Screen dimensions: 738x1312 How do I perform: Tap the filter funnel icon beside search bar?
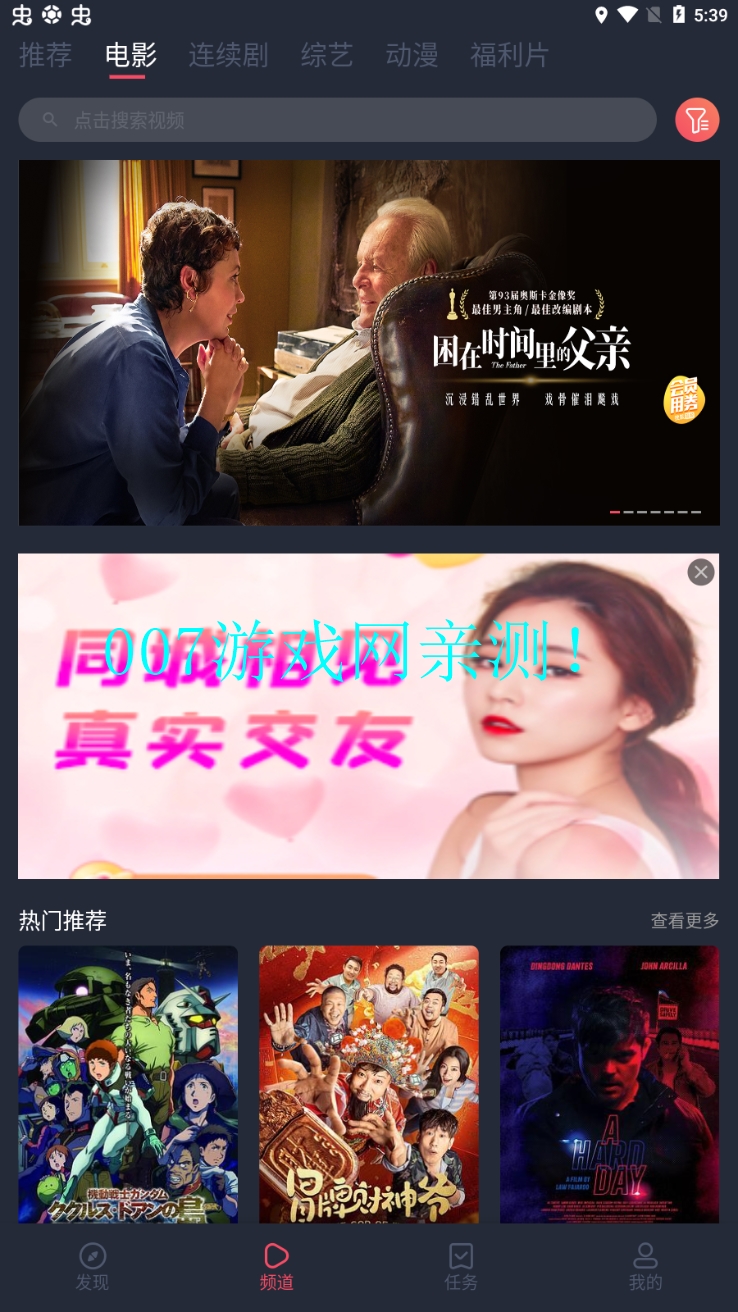point(697,119)
